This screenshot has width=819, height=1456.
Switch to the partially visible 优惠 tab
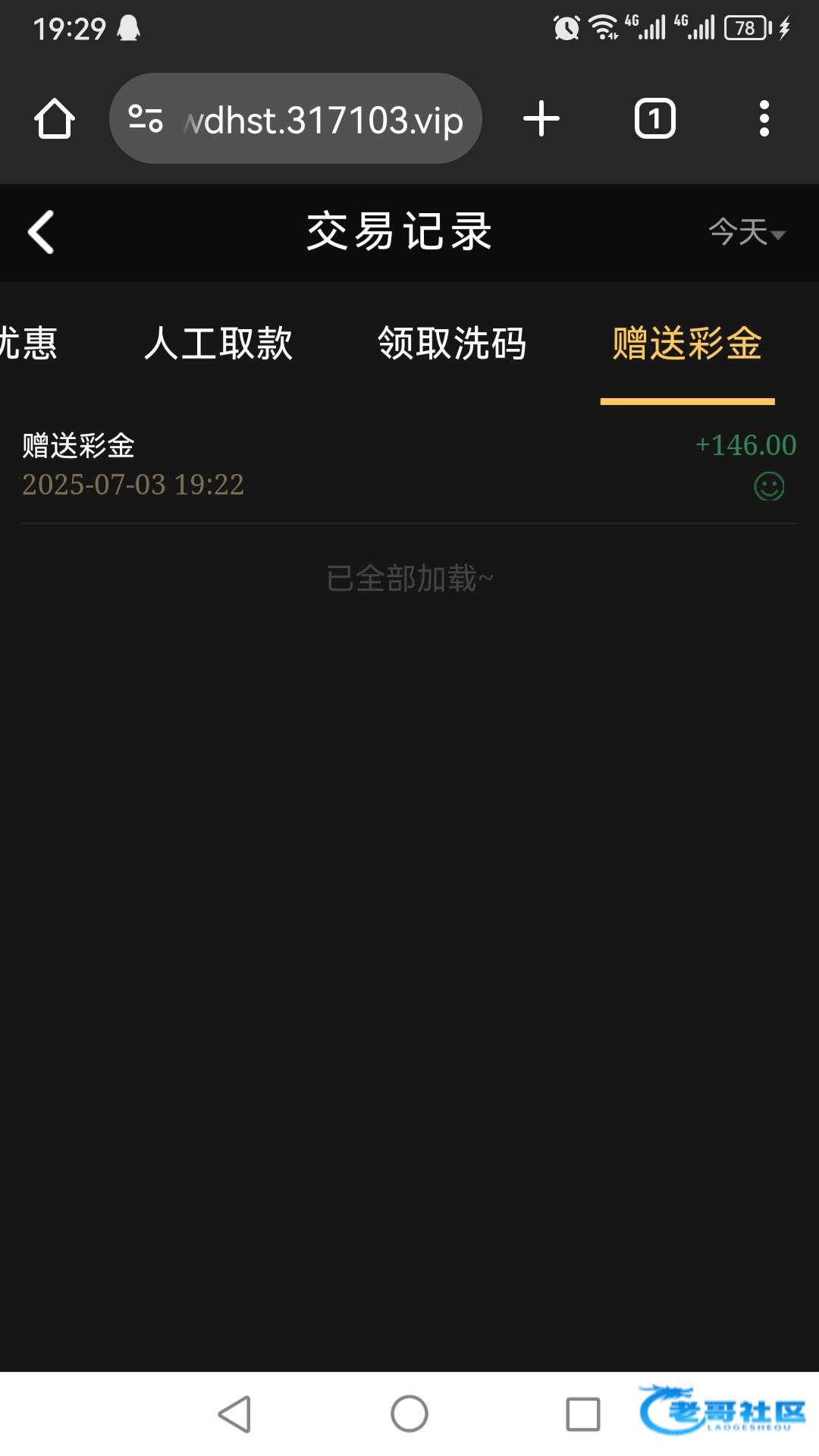pos(27,344)
